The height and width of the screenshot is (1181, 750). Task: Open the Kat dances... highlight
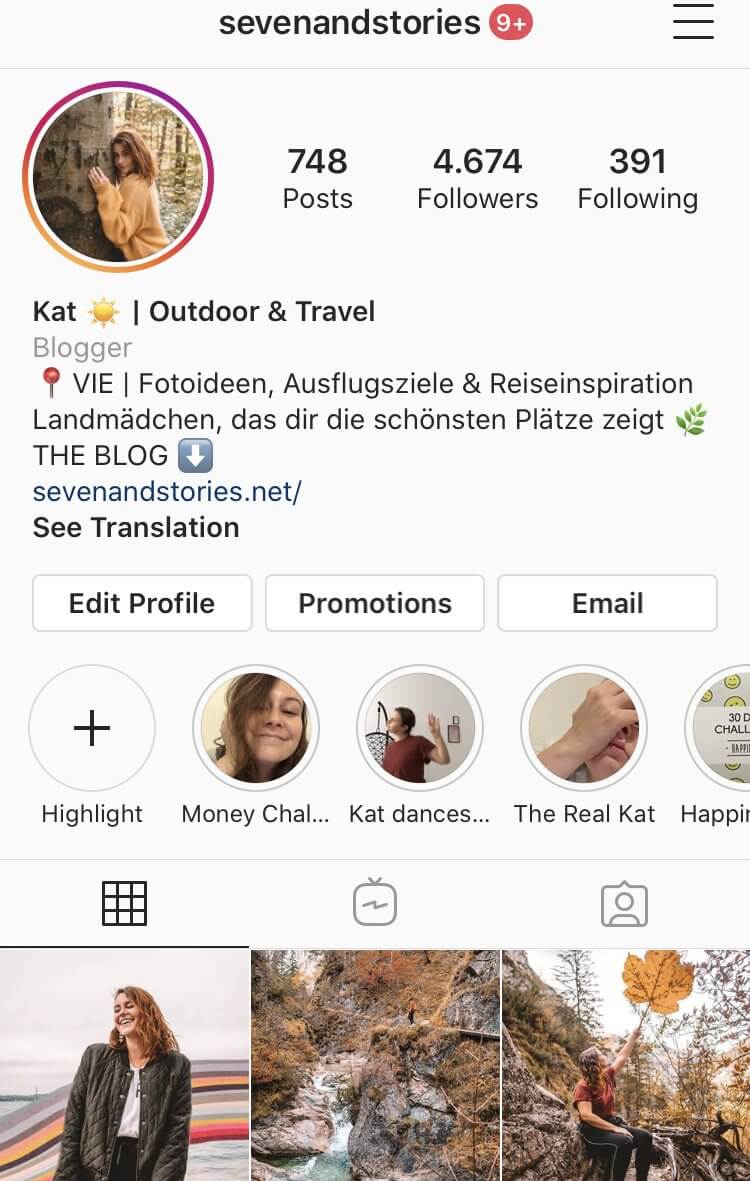tap(420, 728)
